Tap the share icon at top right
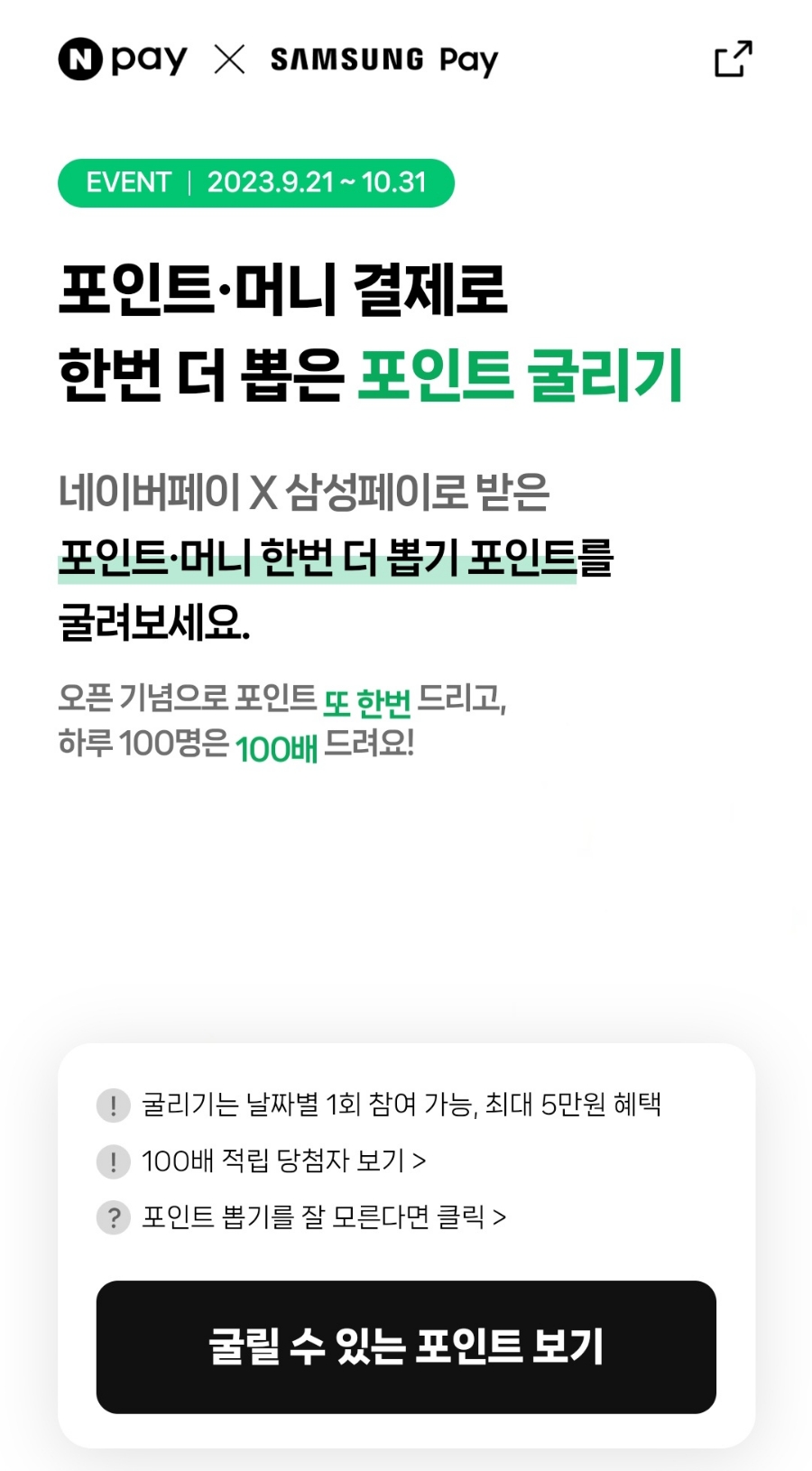The height and width of the screenshot is (1471, 812). tap(733, 60)
